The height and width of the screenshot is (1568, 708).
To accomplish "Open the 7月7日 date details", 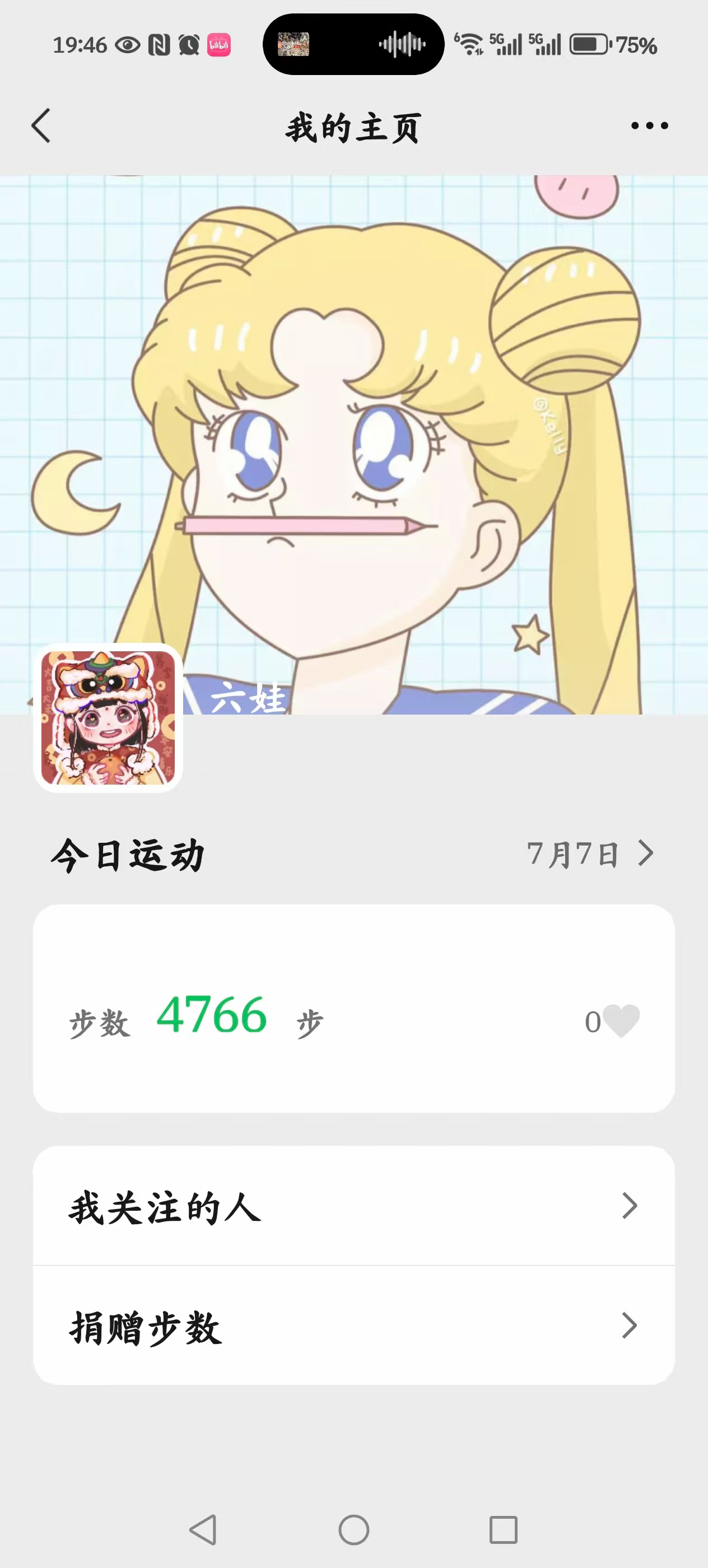I will coord(590,853).
